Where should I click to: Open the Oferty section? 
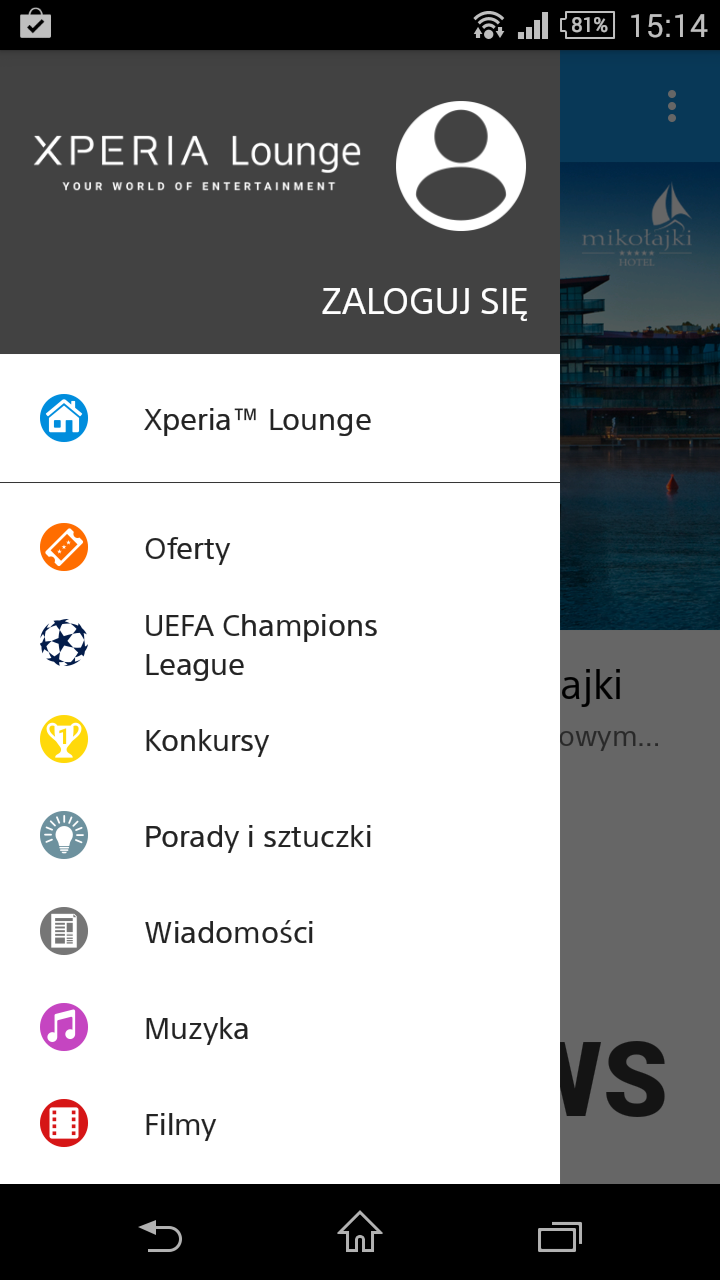(280, 548)
